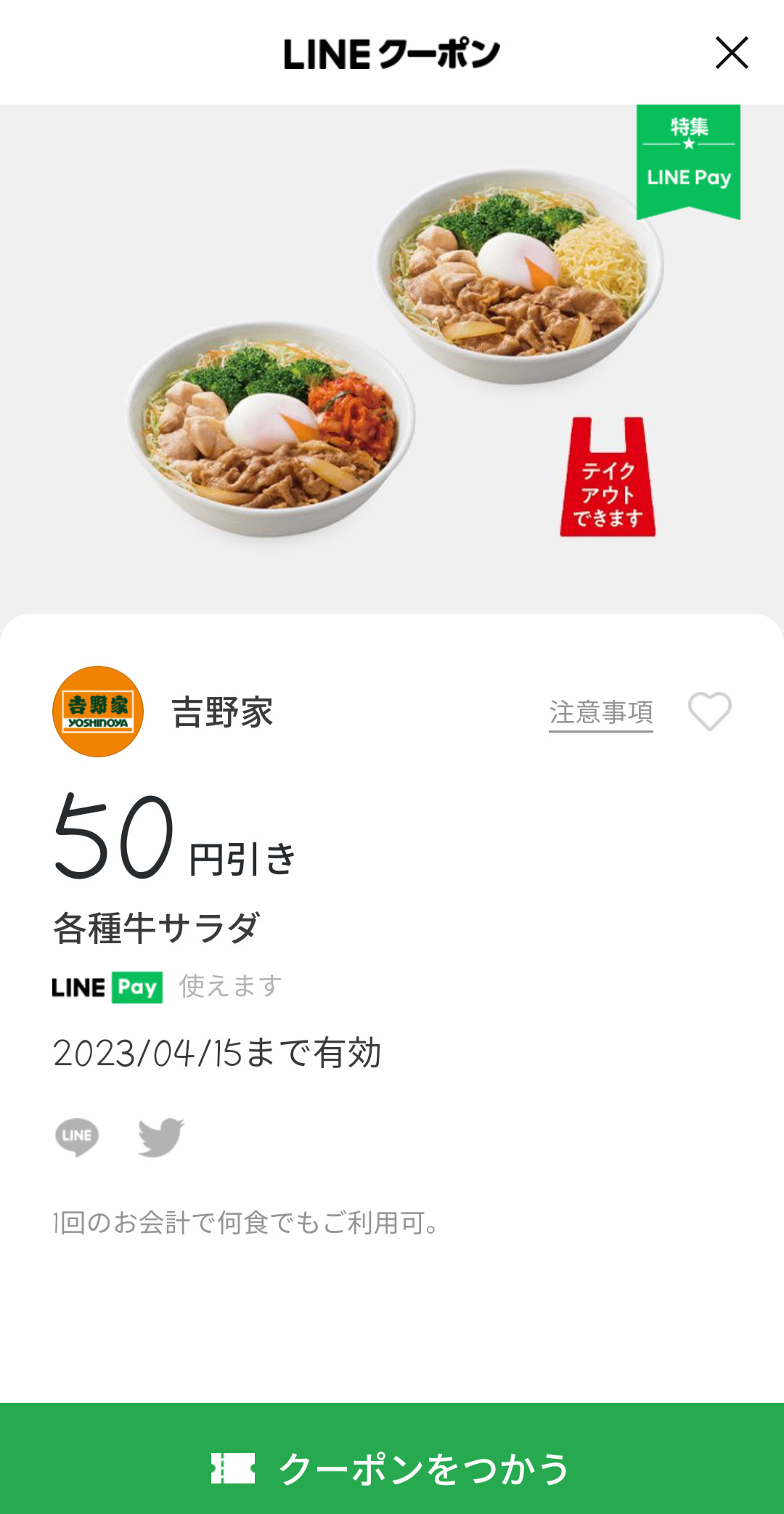The height and width of the screenshot is (1514, 784).
Task: Open the 注意事項 notes link
Action: pos(600,712)
